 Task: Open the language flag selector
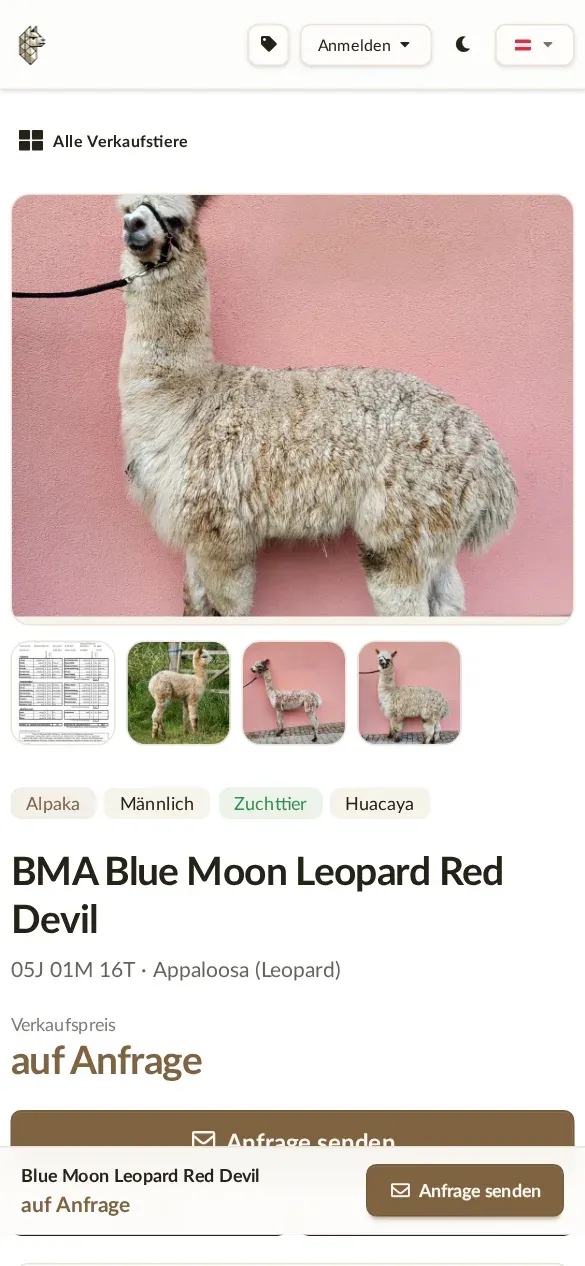click(x=535, y=45)
